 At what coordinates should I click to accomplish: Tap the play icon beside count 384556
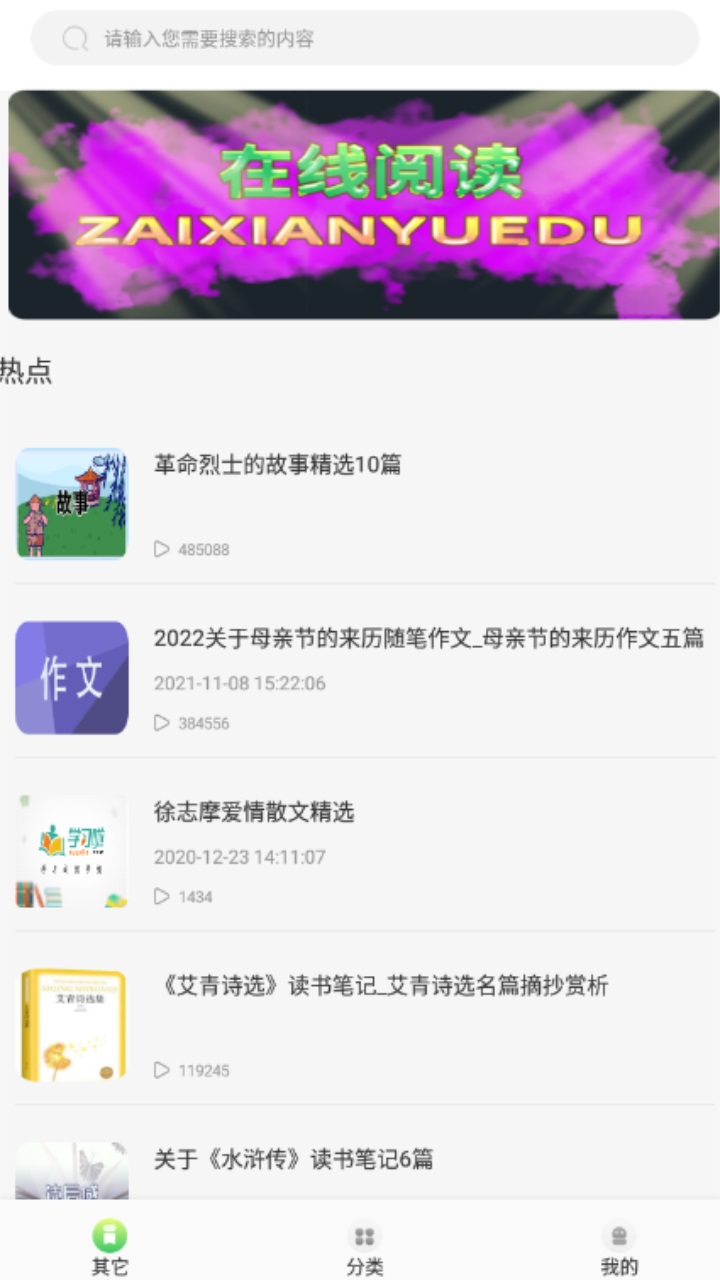click(x=161, y=723)
